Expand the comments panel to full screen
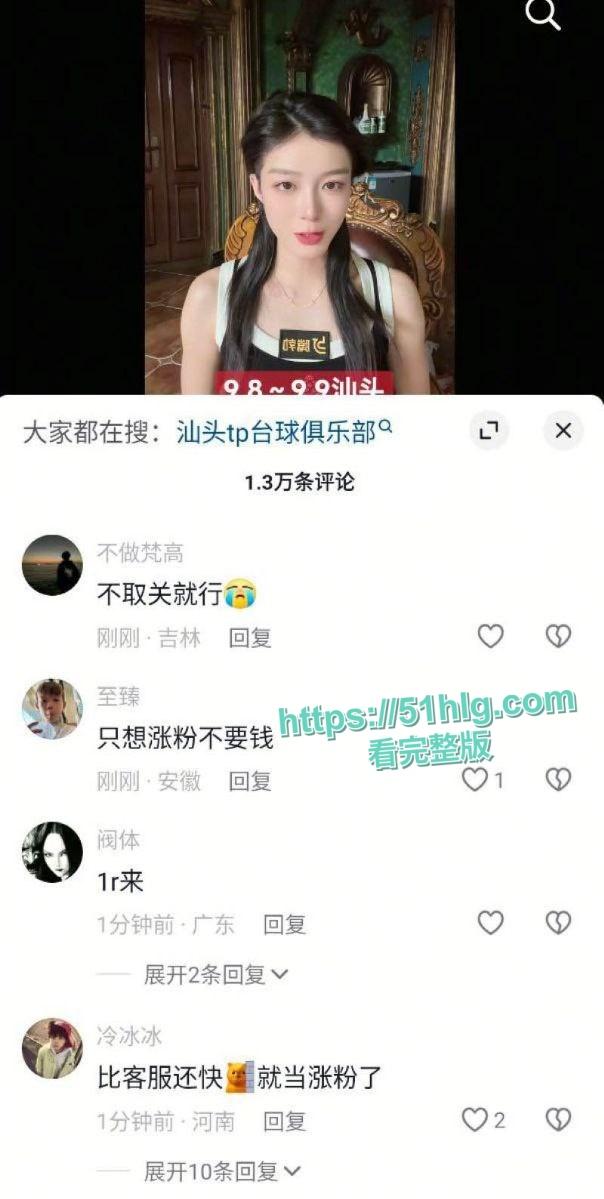604x1199 pixels. coord(488,431)
